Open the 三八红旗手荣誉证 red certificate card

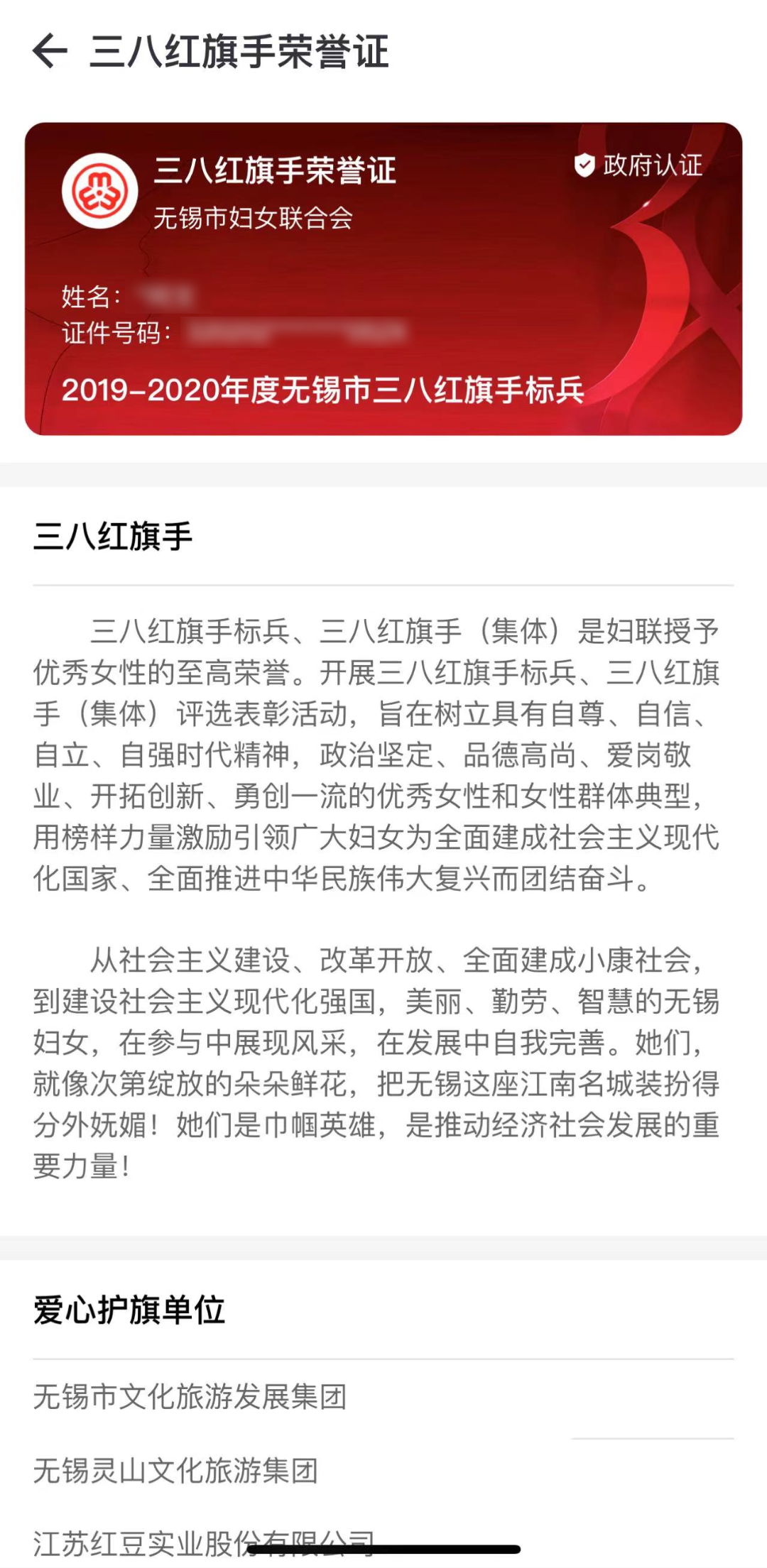pyautogui.click(x=383, y=278)
